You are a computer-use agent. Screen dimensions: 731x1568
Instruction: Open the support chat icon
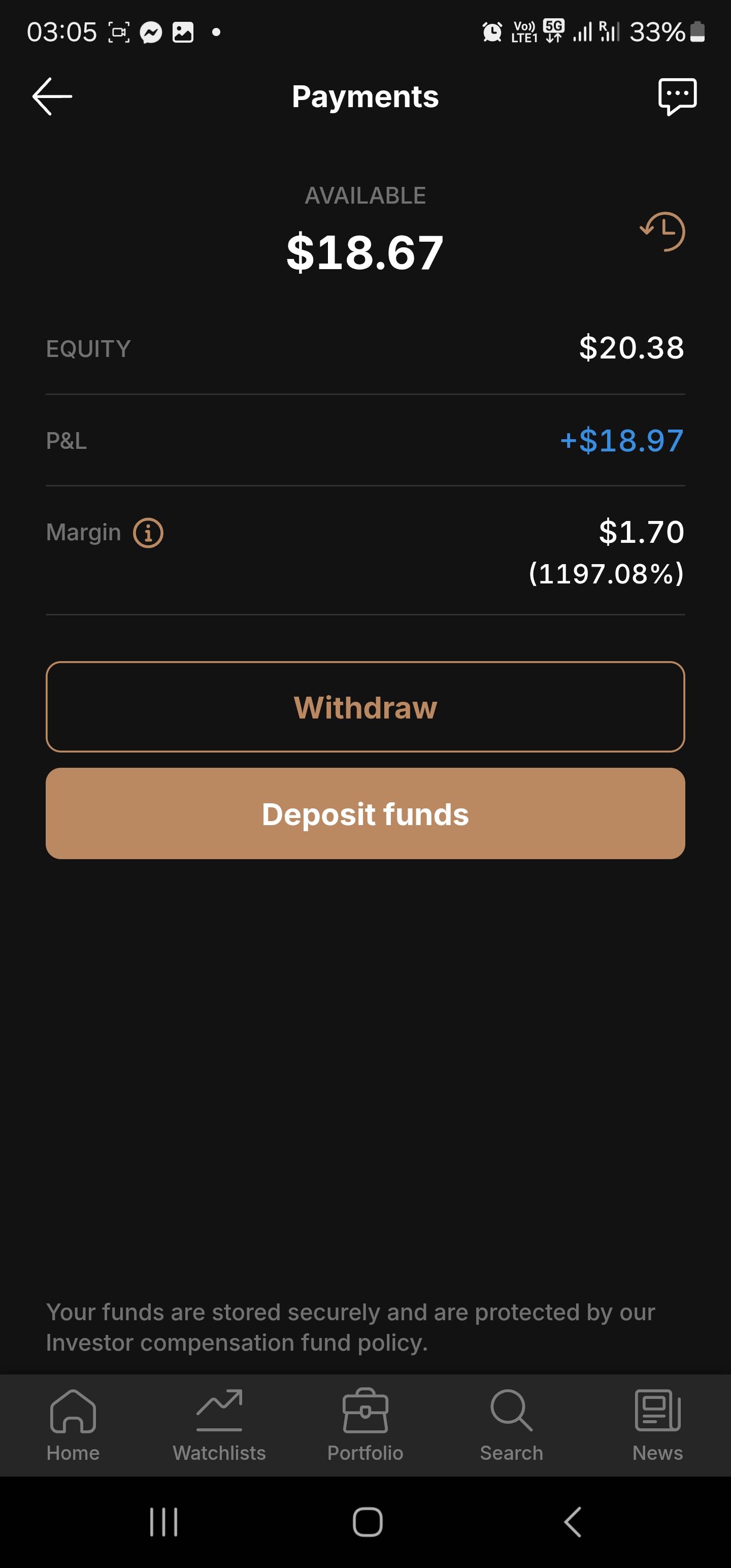[677, 96]
